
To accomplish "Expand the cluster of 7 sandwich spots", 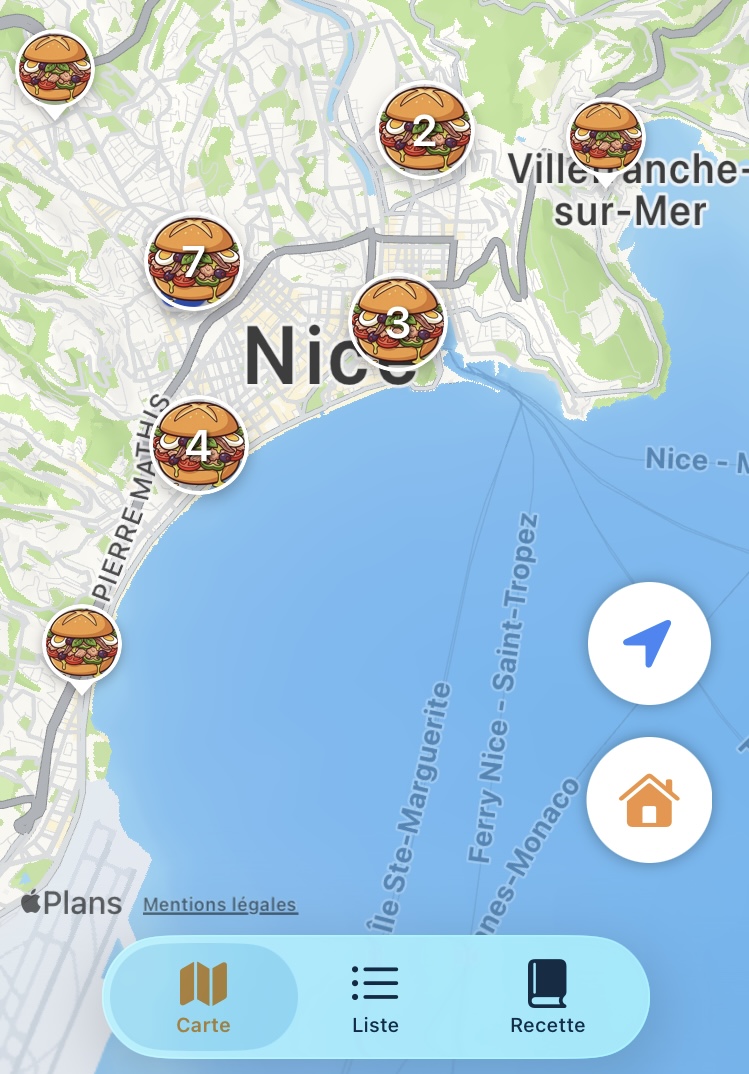I will [x=194, y=261].
